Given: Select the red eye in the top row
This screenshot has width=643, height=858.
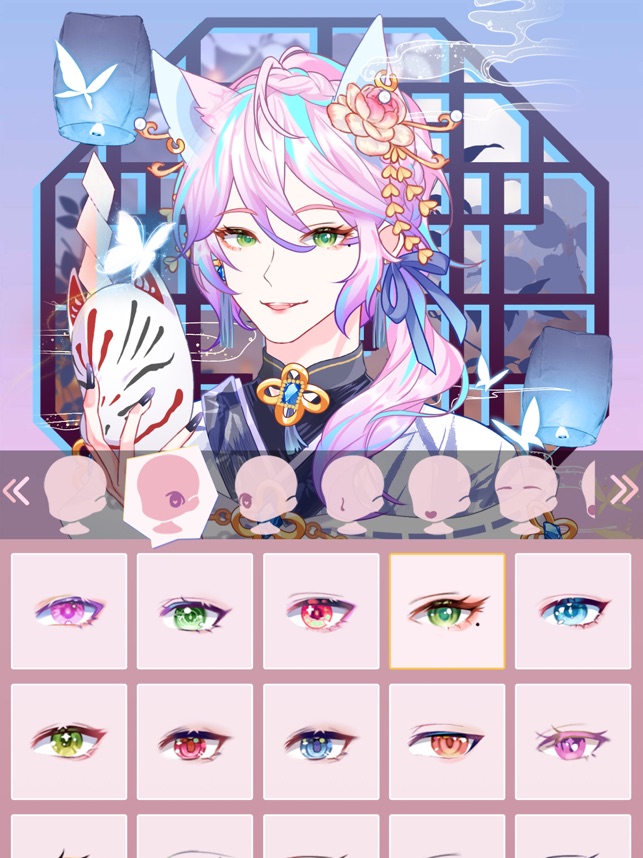Looking at the screenshot, I should coord(321,610).
